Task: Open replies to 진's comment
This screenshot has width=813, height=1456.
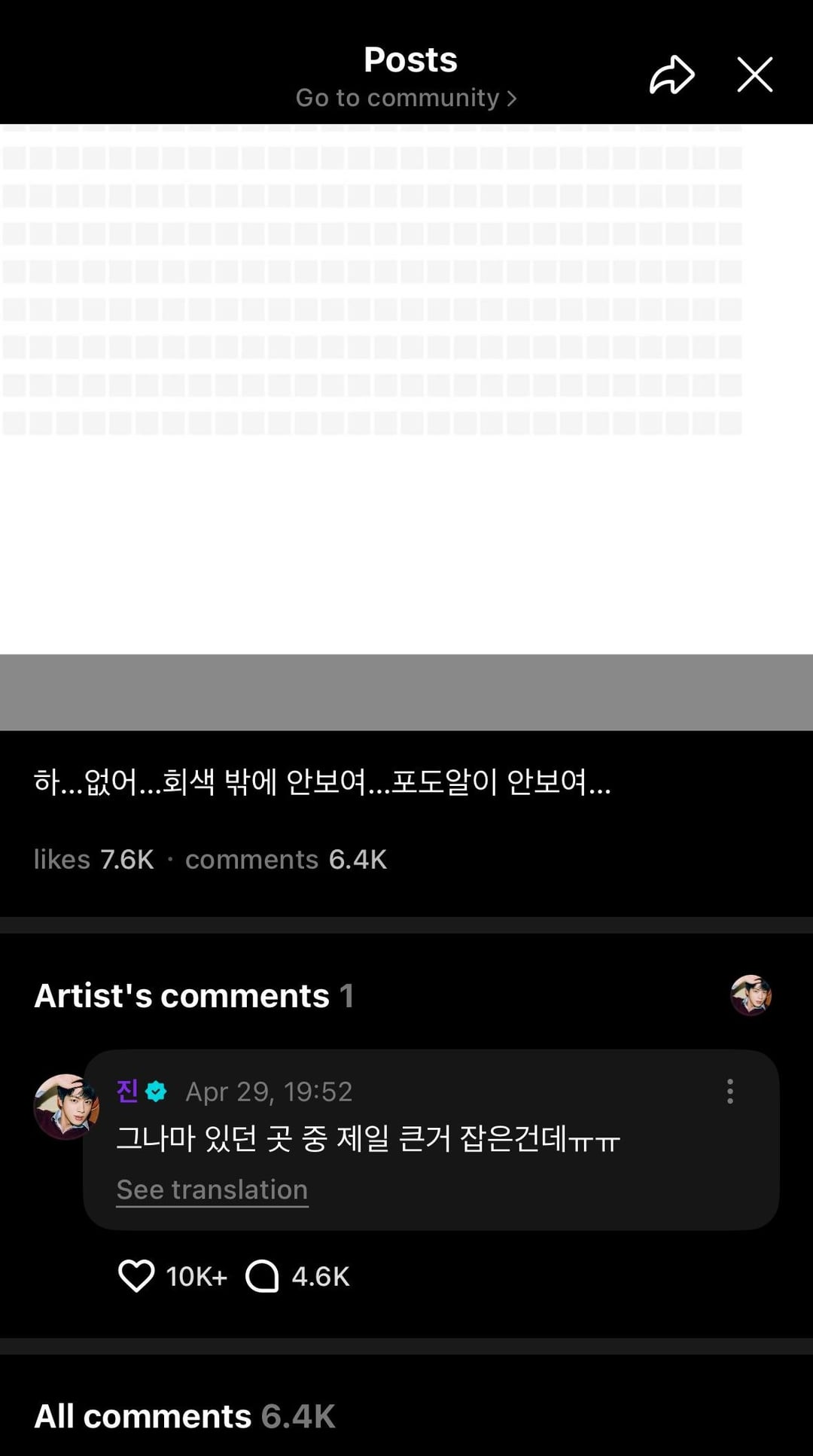Action: (263, 1276)
